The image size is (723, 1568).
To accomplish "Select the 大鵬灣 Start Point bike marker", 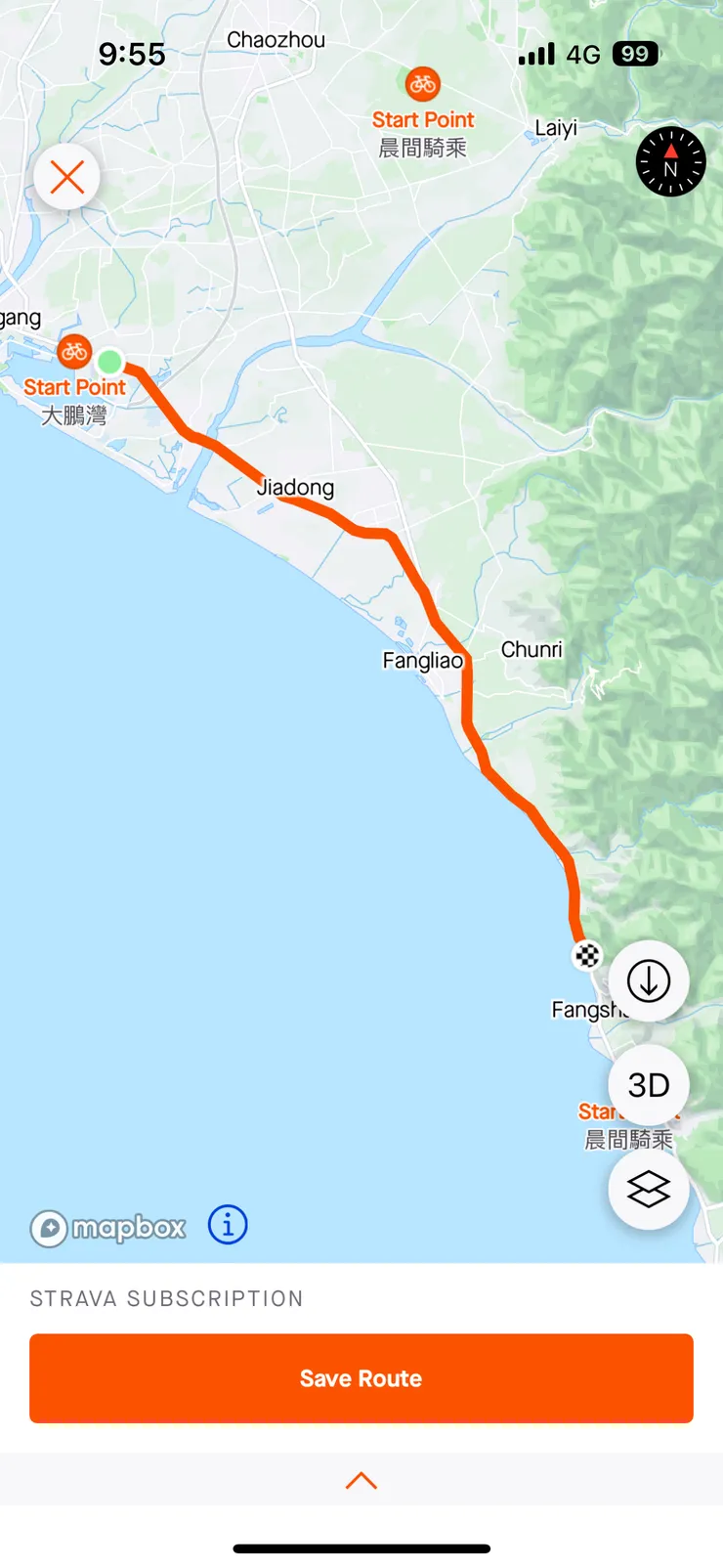I will [x=74, y=351].
